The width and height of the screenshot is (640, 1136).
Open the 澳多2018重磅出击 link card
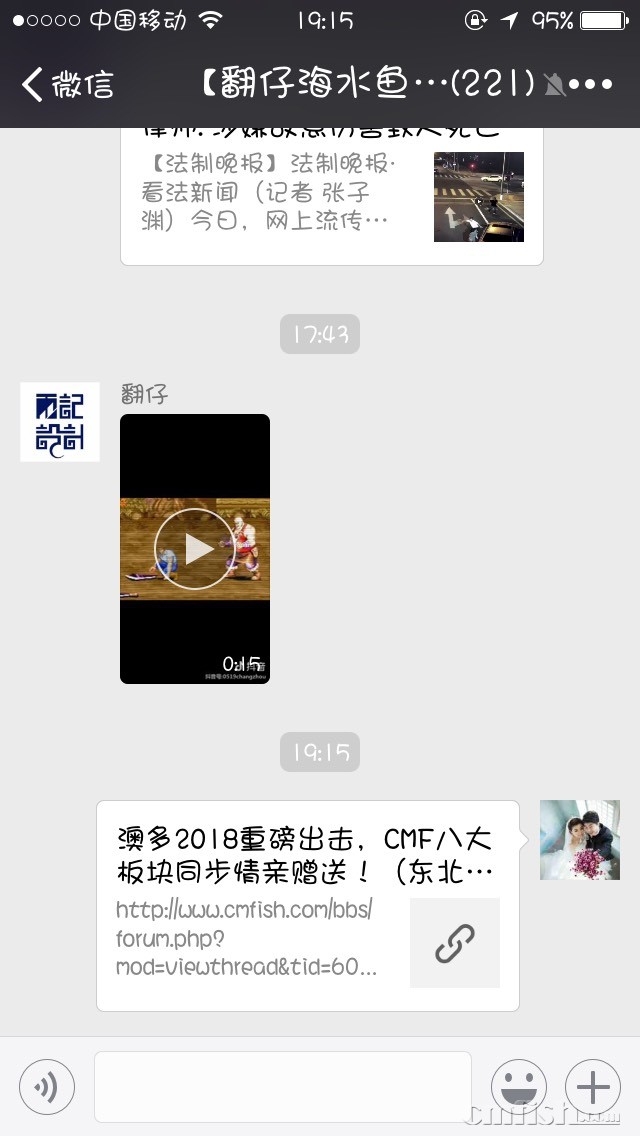pos(307,905)
